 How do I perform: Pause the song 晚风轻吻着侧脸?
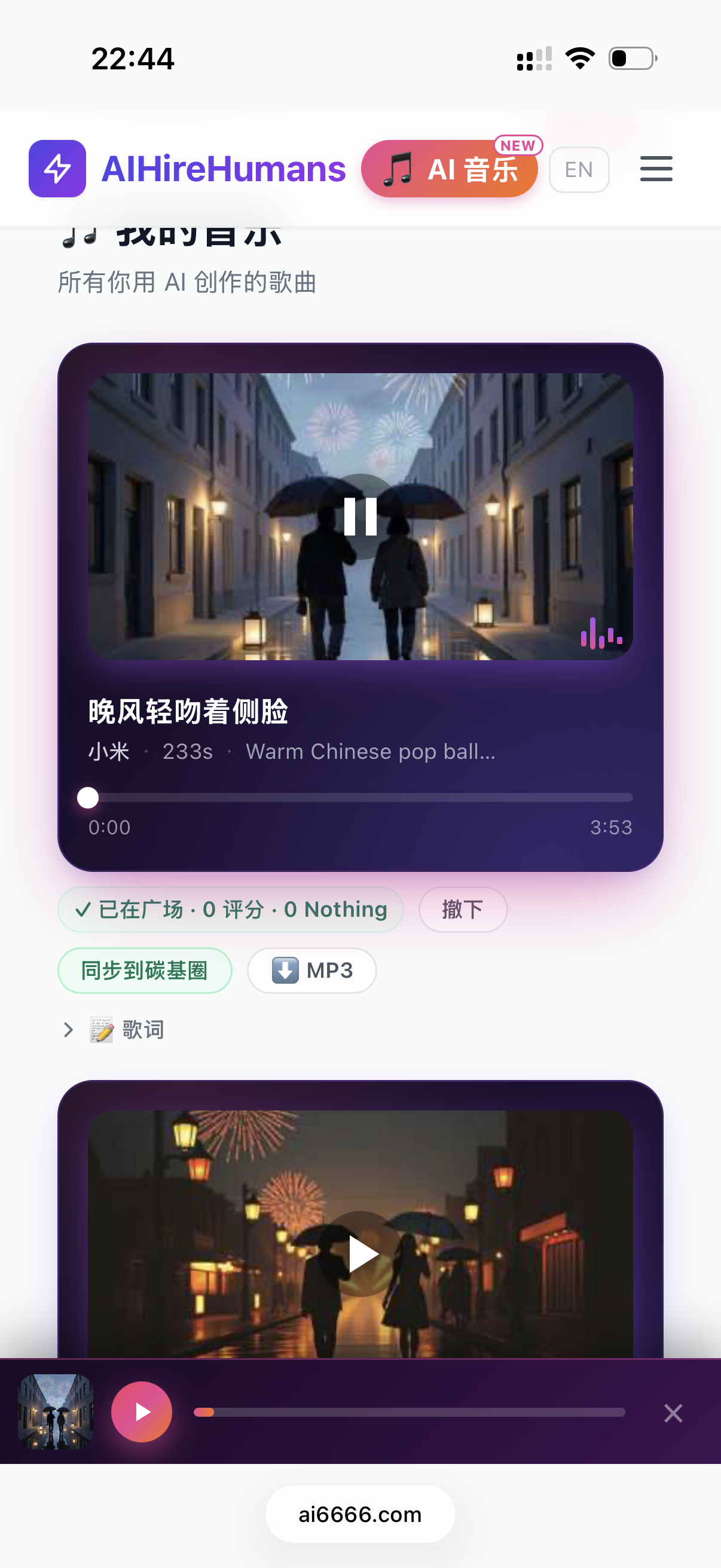(360, 516)
